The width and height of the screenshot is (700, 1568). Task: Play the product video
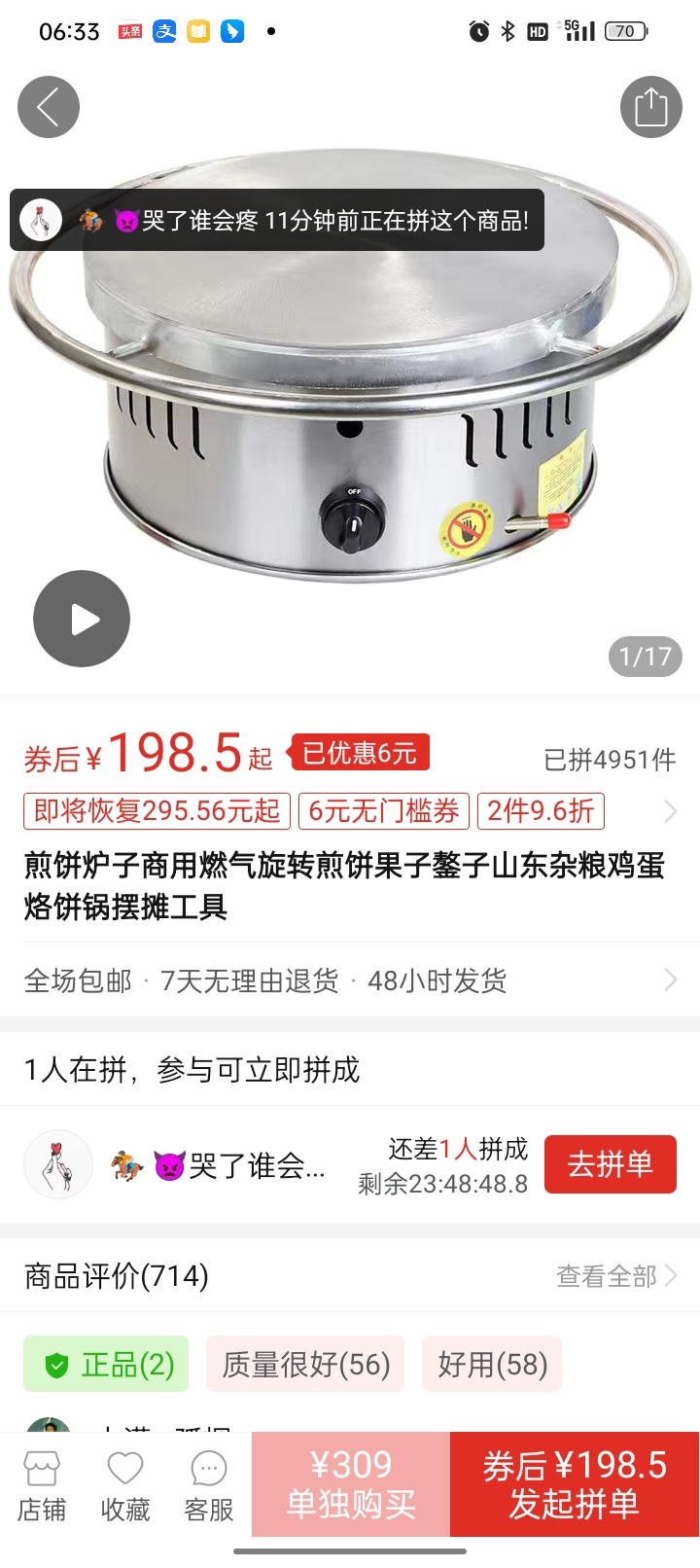tap(82, 619)
